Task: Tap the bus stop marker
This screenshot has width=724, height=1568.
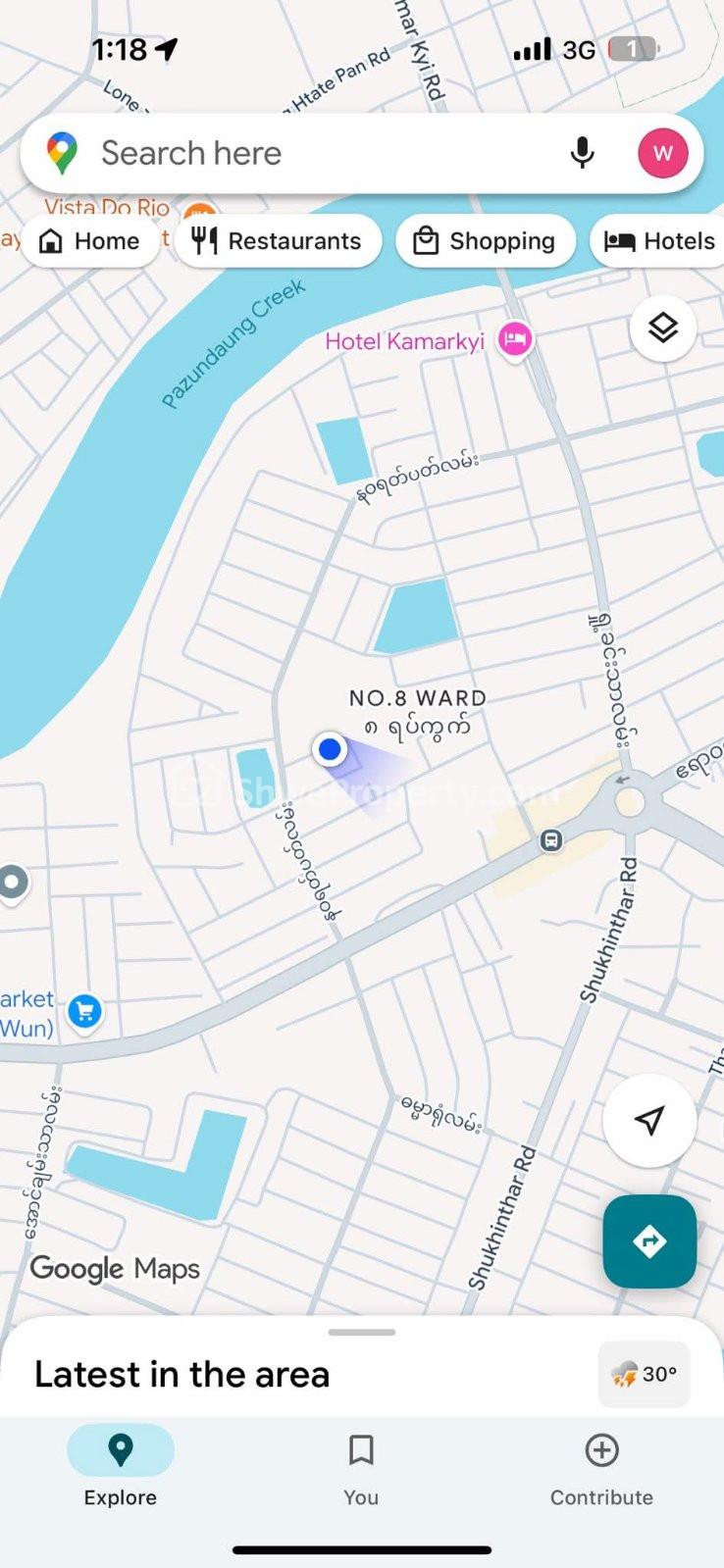Action: coord(551,840)
